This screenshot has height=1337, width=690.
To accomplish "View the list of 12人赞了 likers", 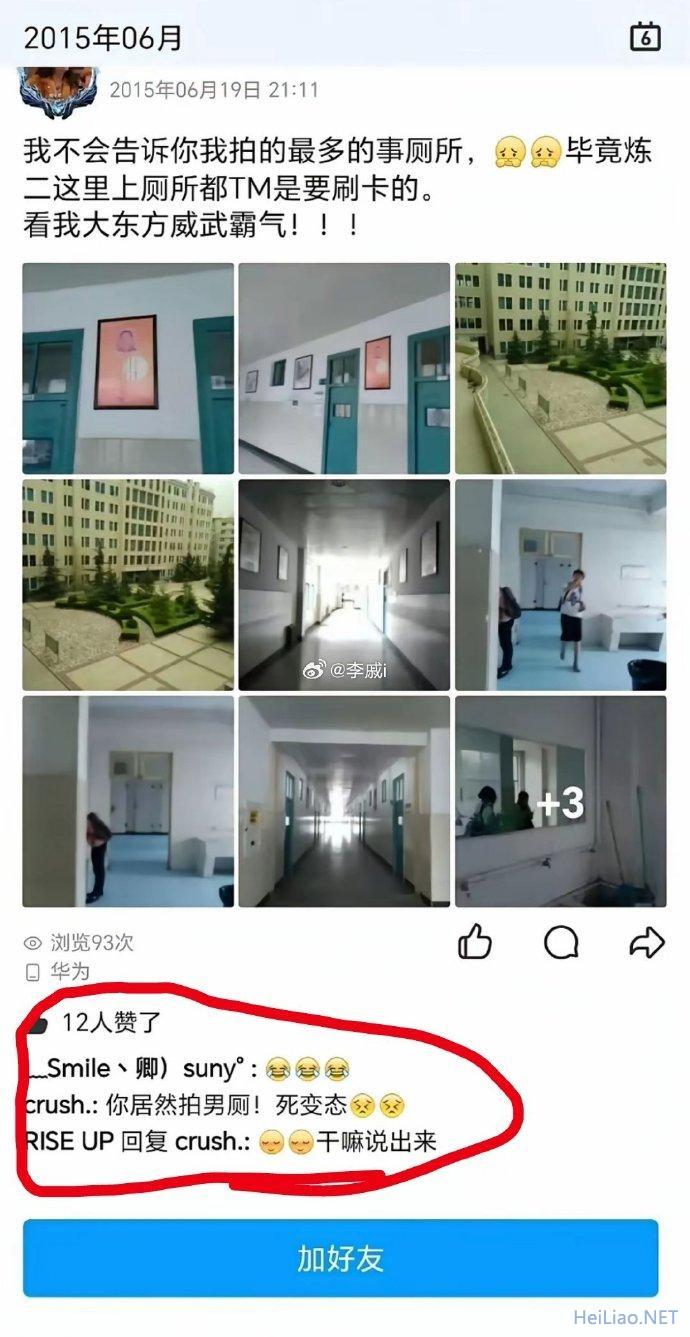I will pyautogui.click(x=110, y=1022).
